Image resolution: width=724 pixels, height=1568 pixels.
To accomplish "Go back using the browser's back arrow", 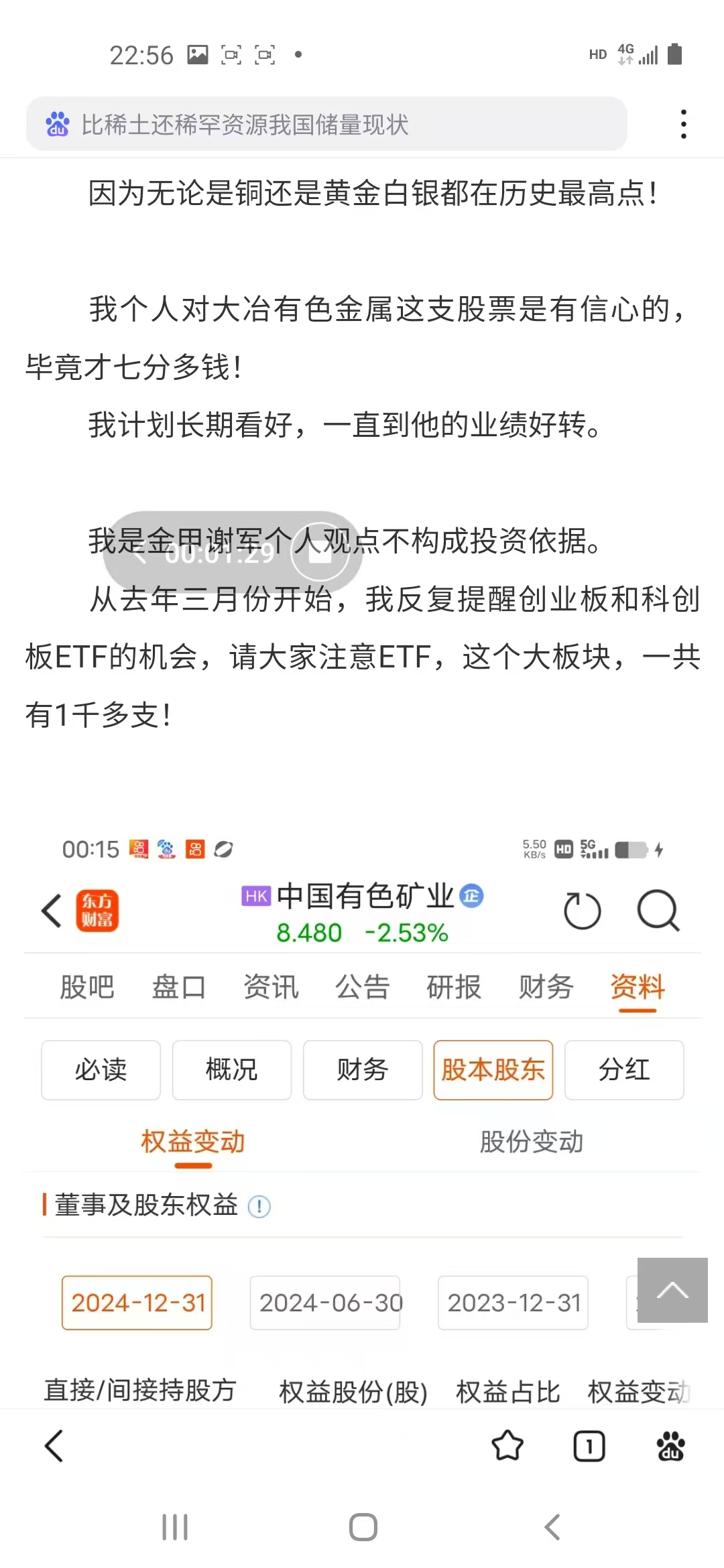I will [x=54, y=1446].
